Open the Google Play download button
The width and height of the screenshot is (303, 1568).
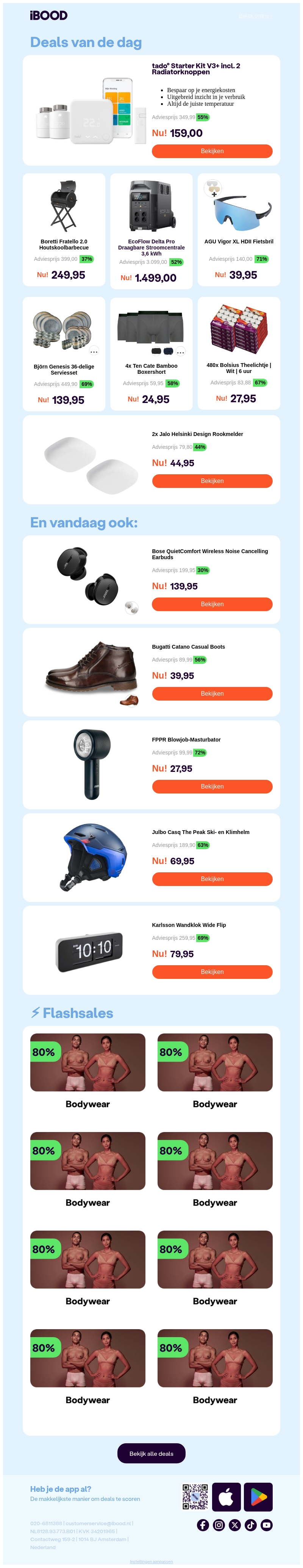tap(258, 1497)
